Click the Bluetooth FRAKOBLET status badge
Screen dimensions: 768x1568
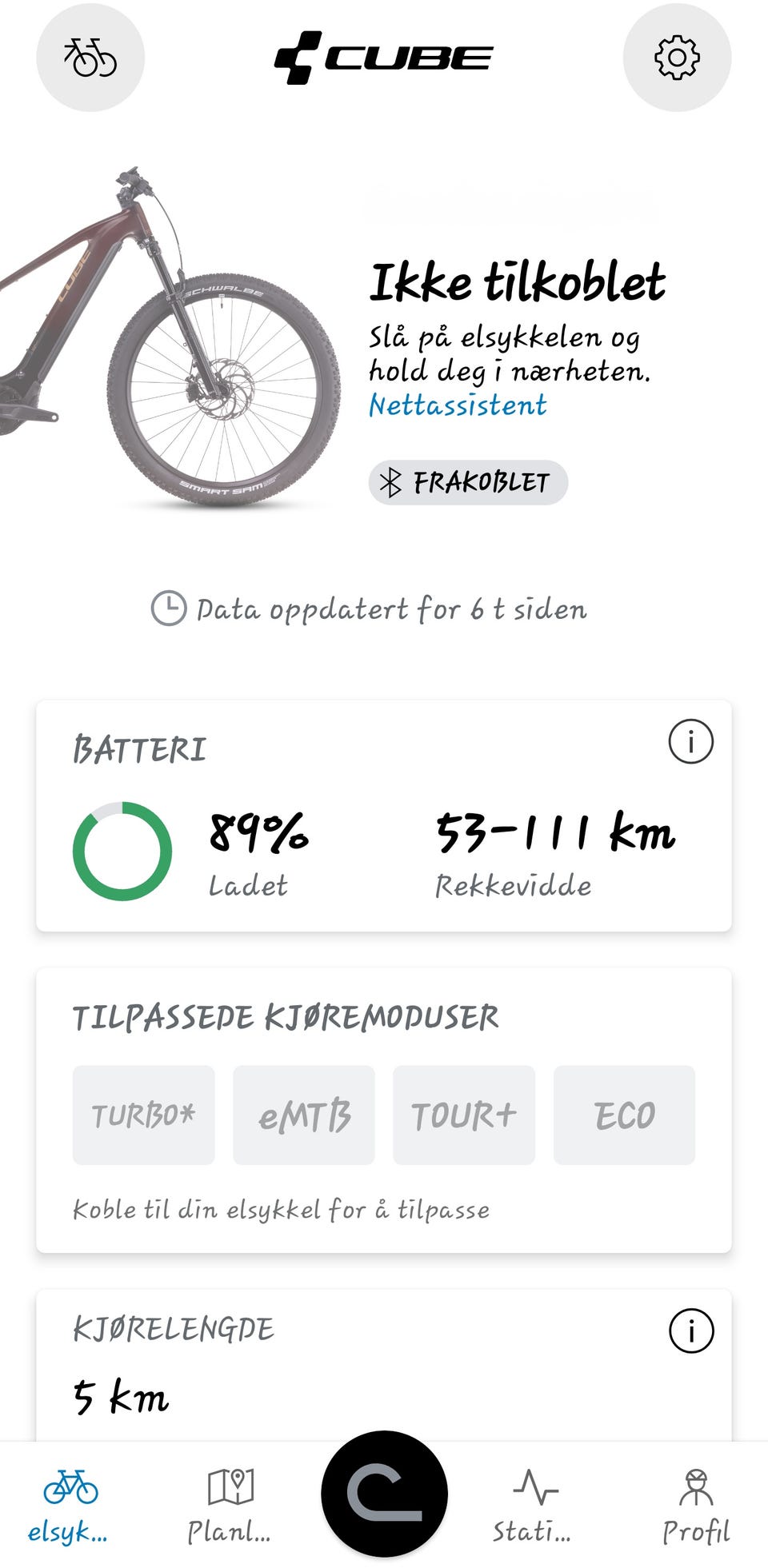pyautogui.click(x=469, y=482)
